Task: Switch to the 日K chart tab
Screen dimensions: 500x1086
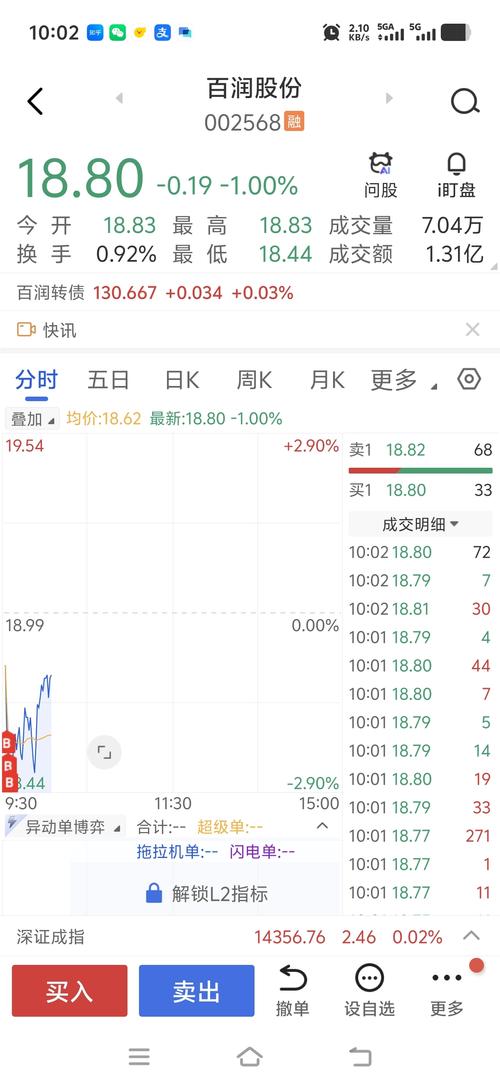Action: [181, 380]
